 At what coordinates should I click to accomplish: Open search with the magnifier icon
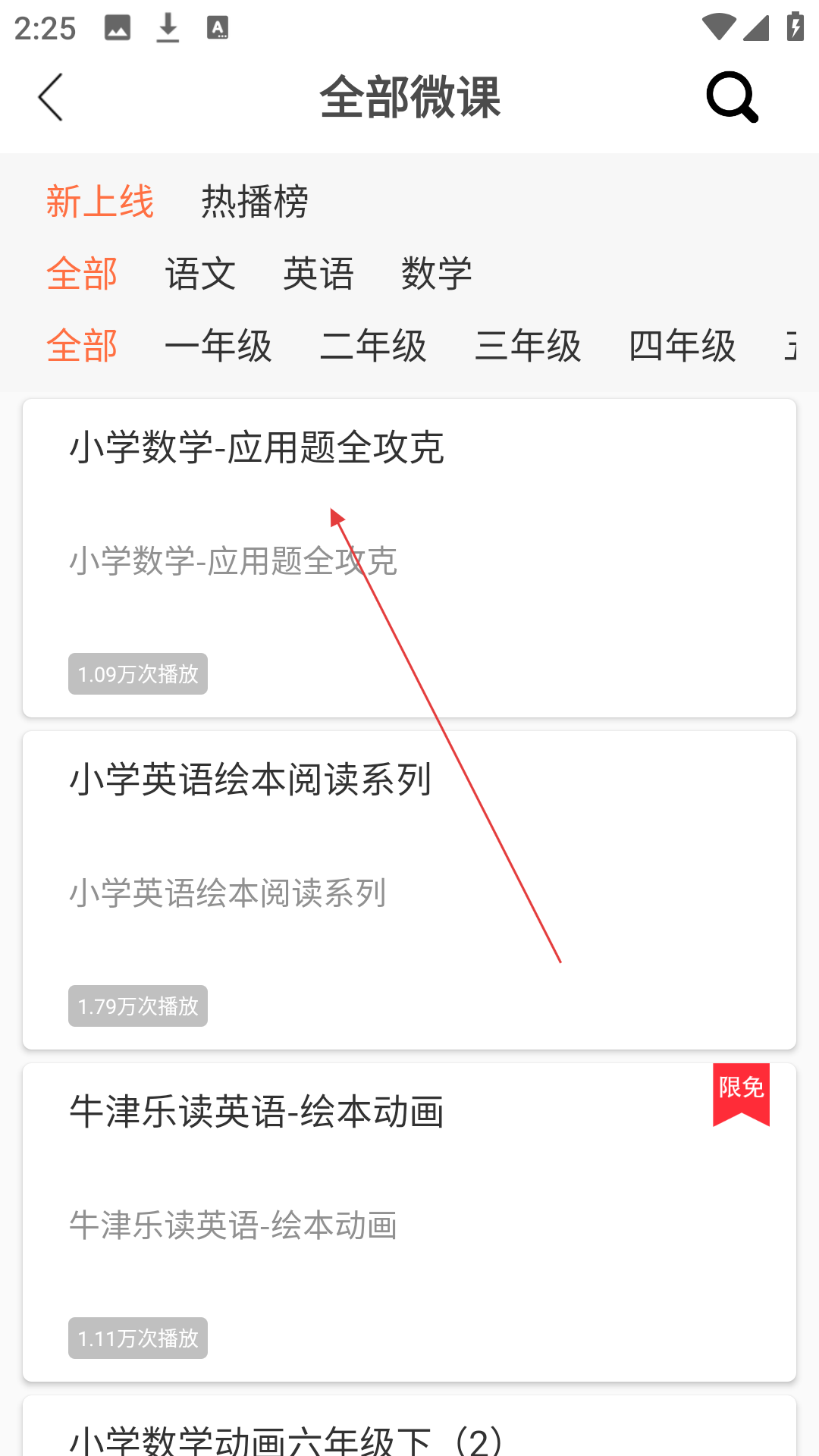732,97
